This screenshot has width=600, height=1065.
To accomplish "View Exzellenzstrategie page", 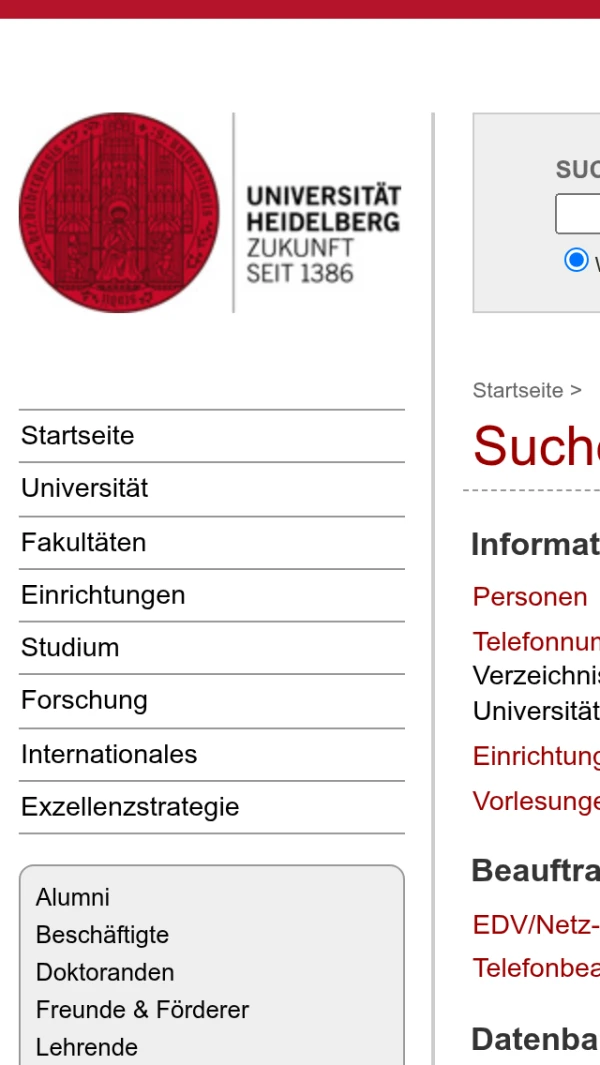I will coord(130,807).
